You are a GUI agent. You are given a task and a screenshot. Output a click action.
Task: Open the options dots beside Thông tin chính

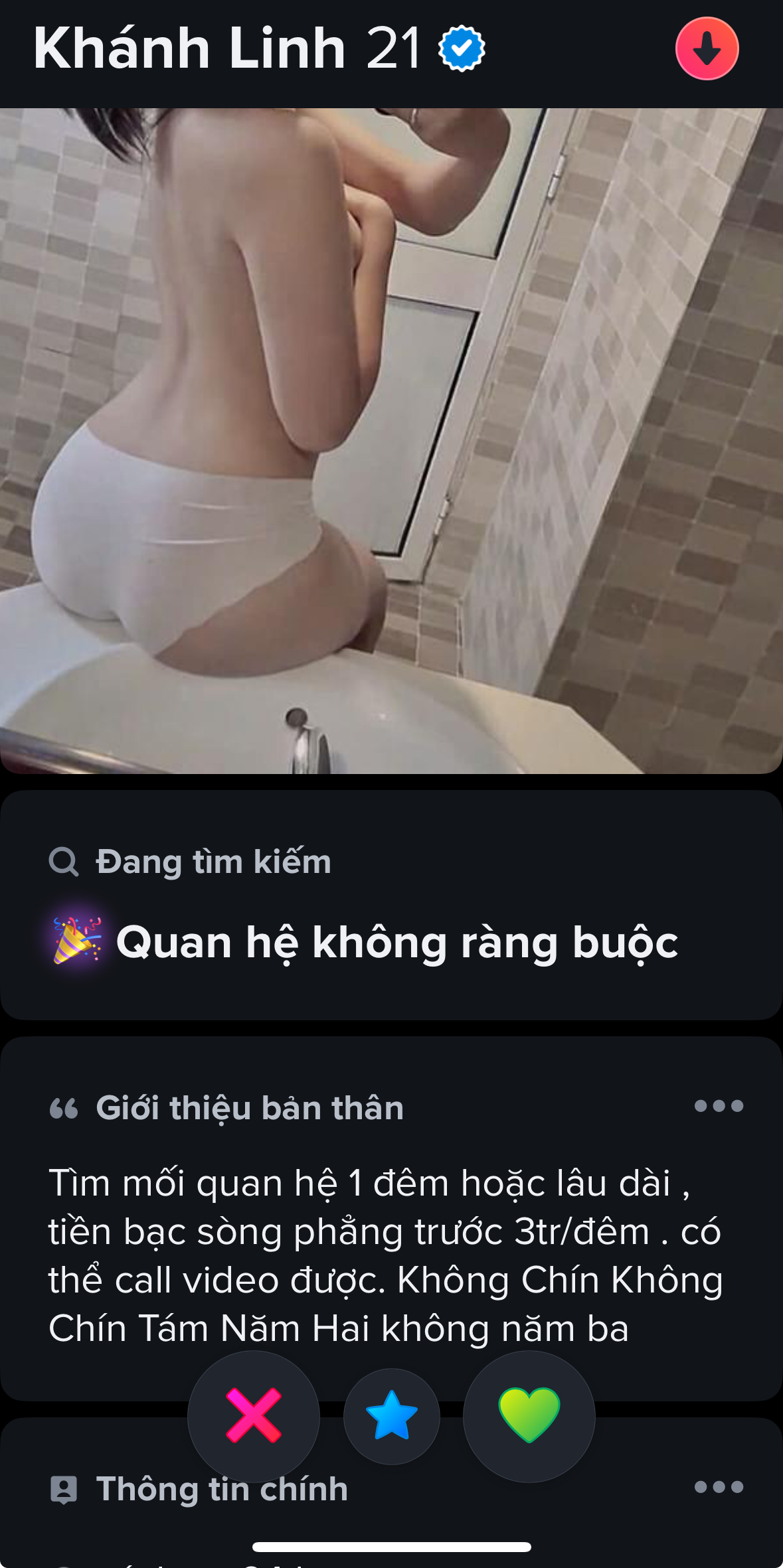click(x=719, y=1487)
